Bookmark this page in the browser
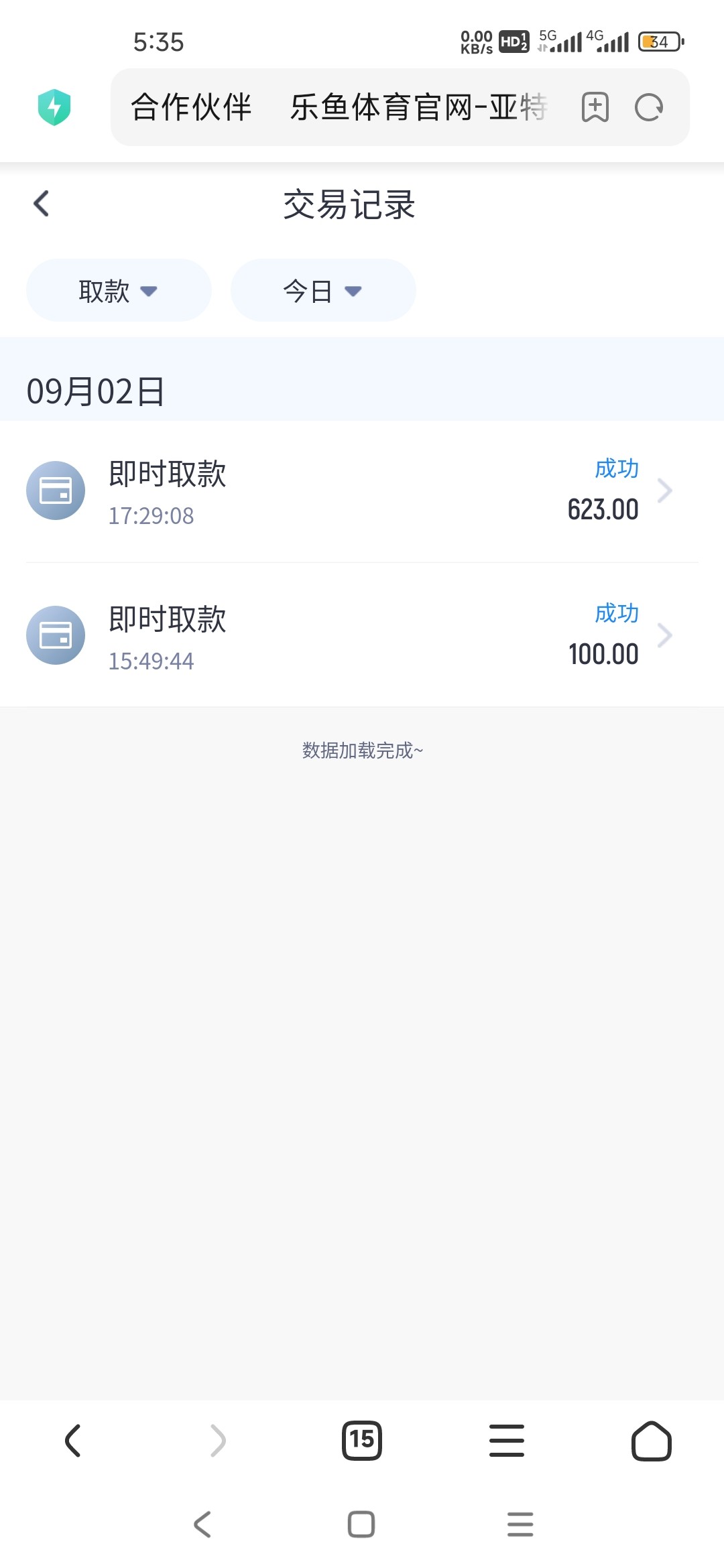 595,107
